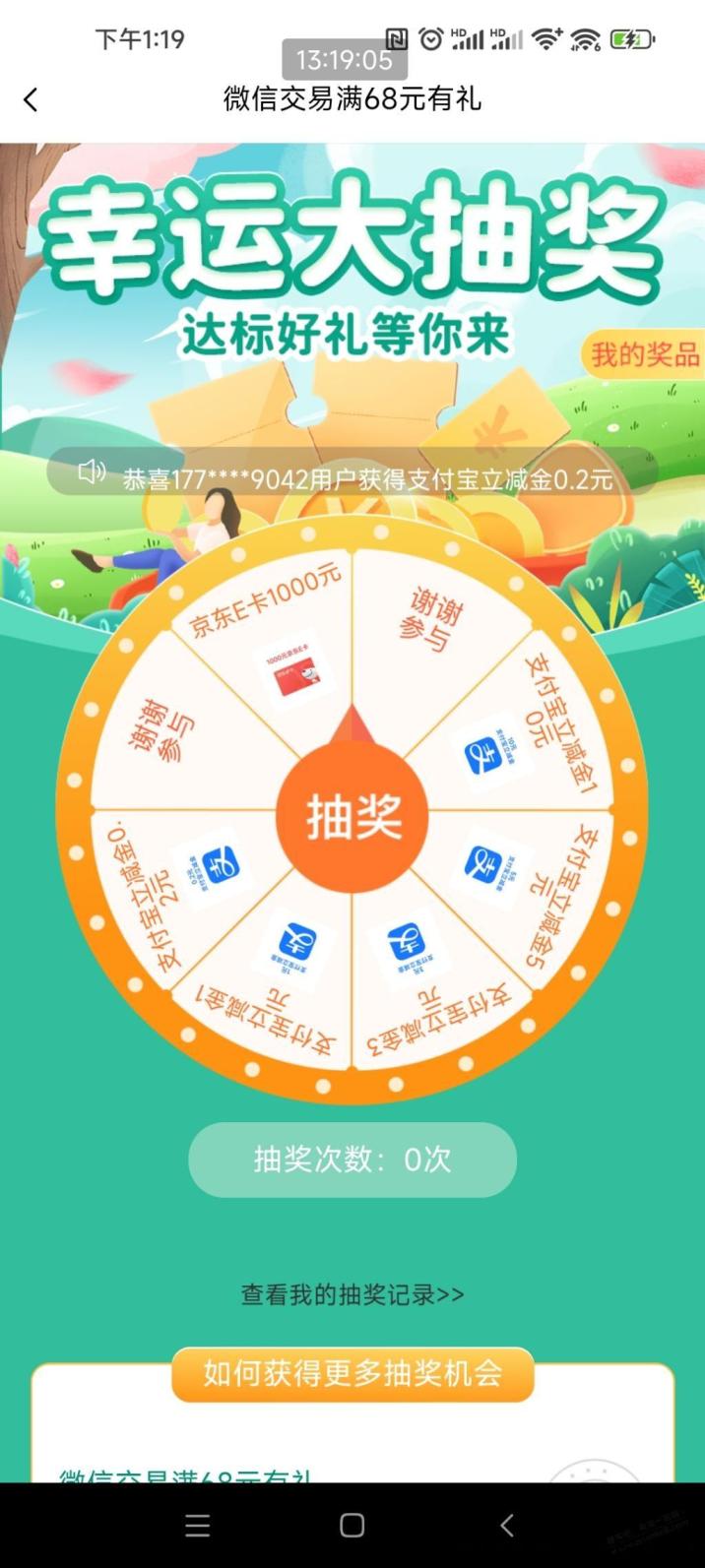
Task: Go back using the header arrow
Action: pyautogui.click(x=31, y=99)
